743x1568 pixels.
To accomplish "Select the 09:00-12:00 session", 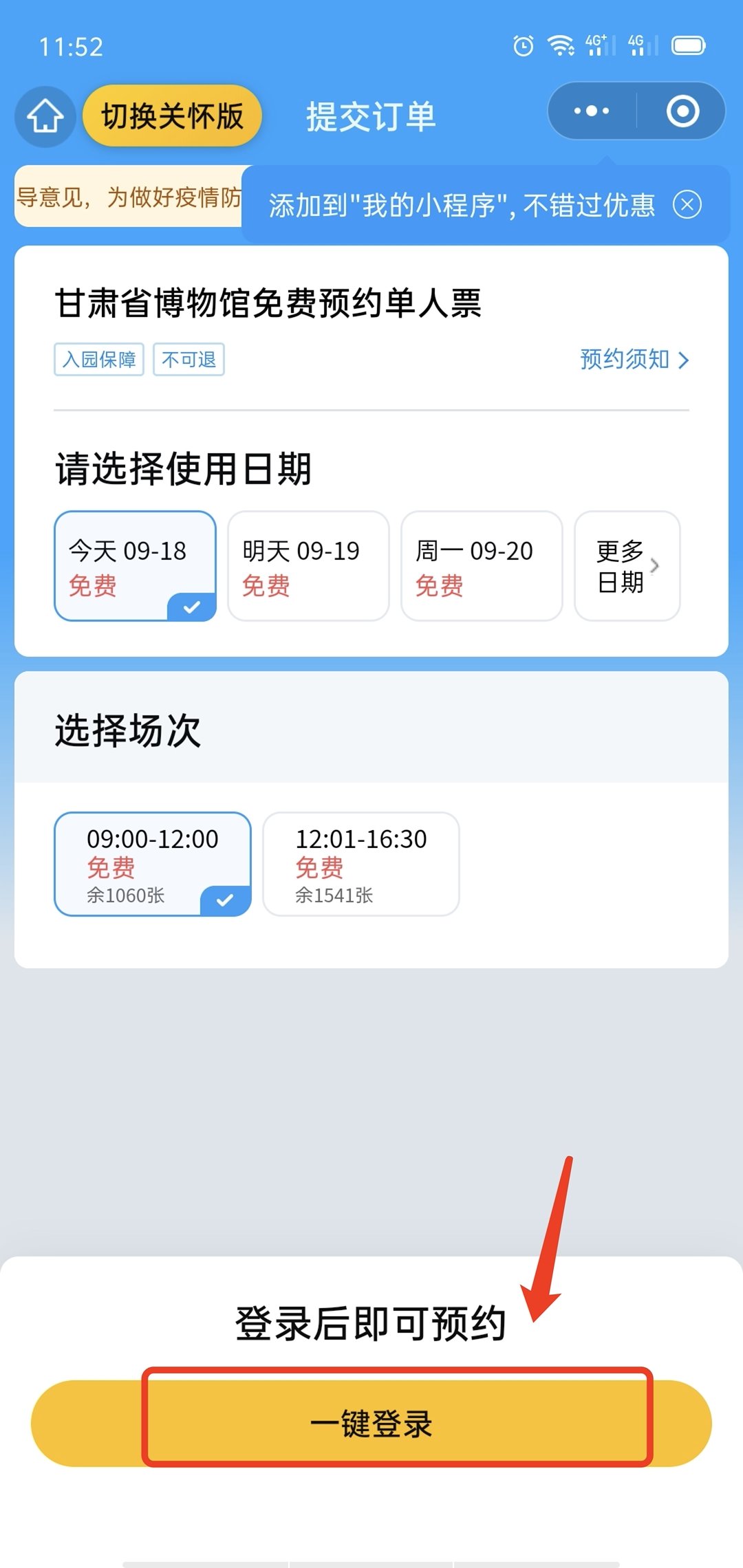I will click(x=153, y=864).
